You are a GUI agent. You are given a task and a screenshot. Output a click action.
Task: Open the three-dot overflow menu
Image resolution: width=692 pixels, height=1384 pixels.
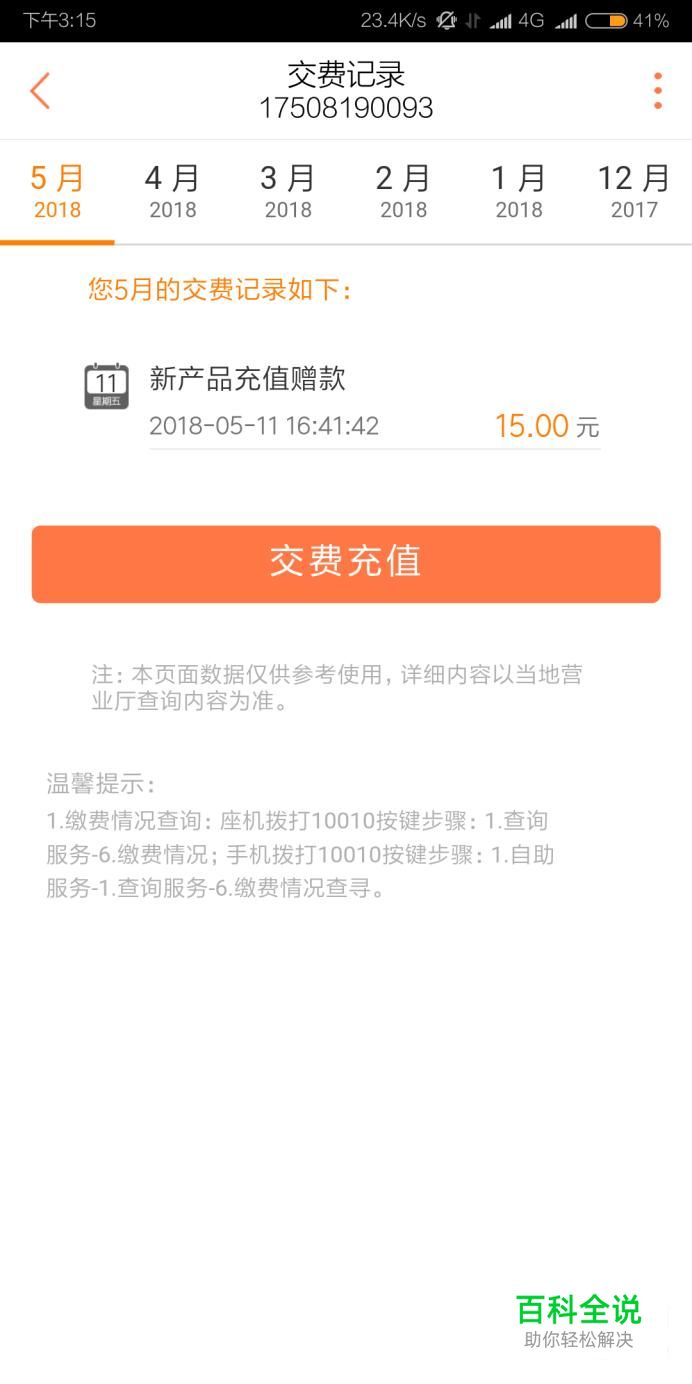pos(657,91)
